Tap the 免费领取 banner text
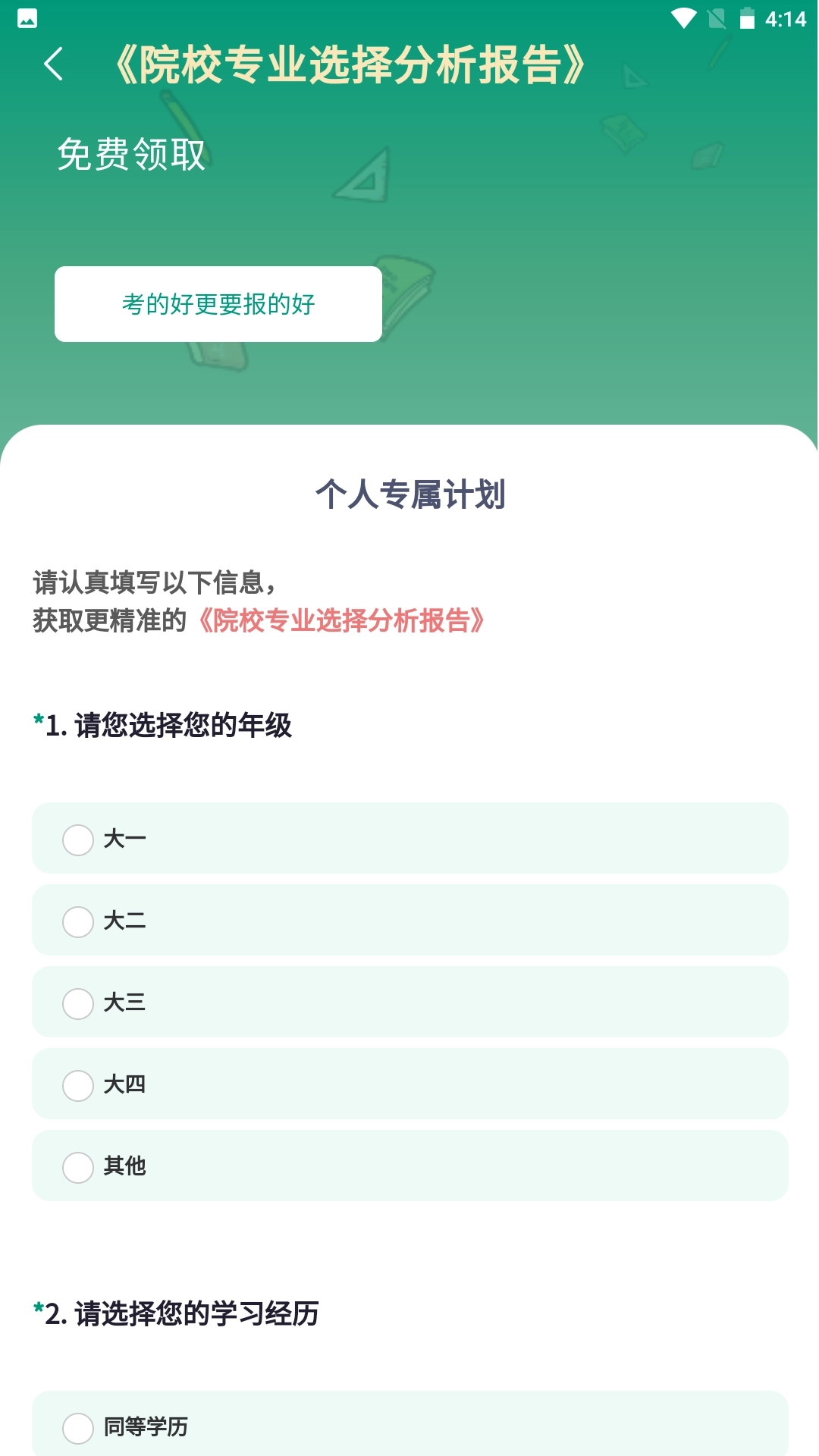819x1456 pixels. (133, 155)
